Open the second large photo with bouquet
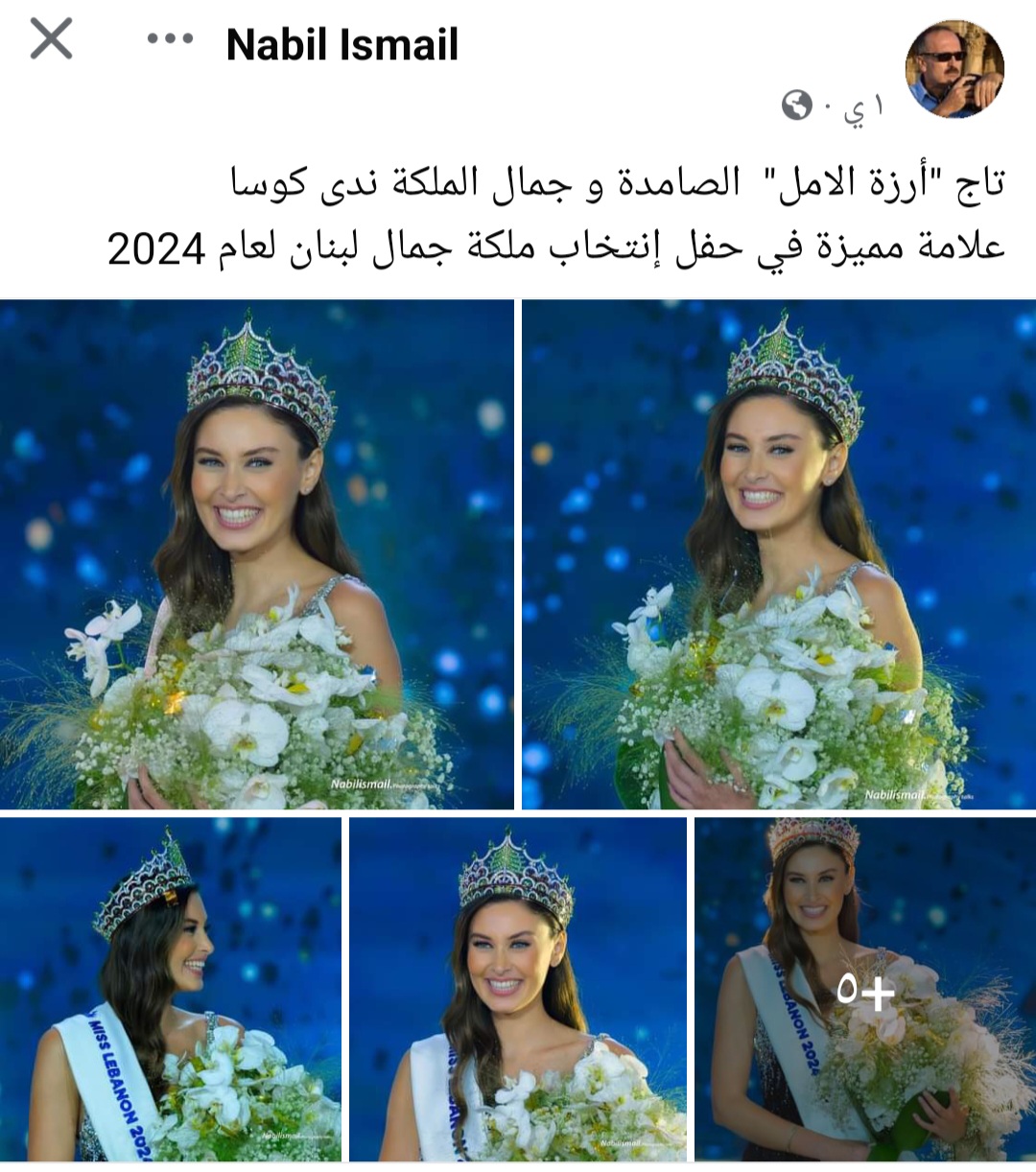This screenshot has height=1172, width=1036. (x=778, y=553)
